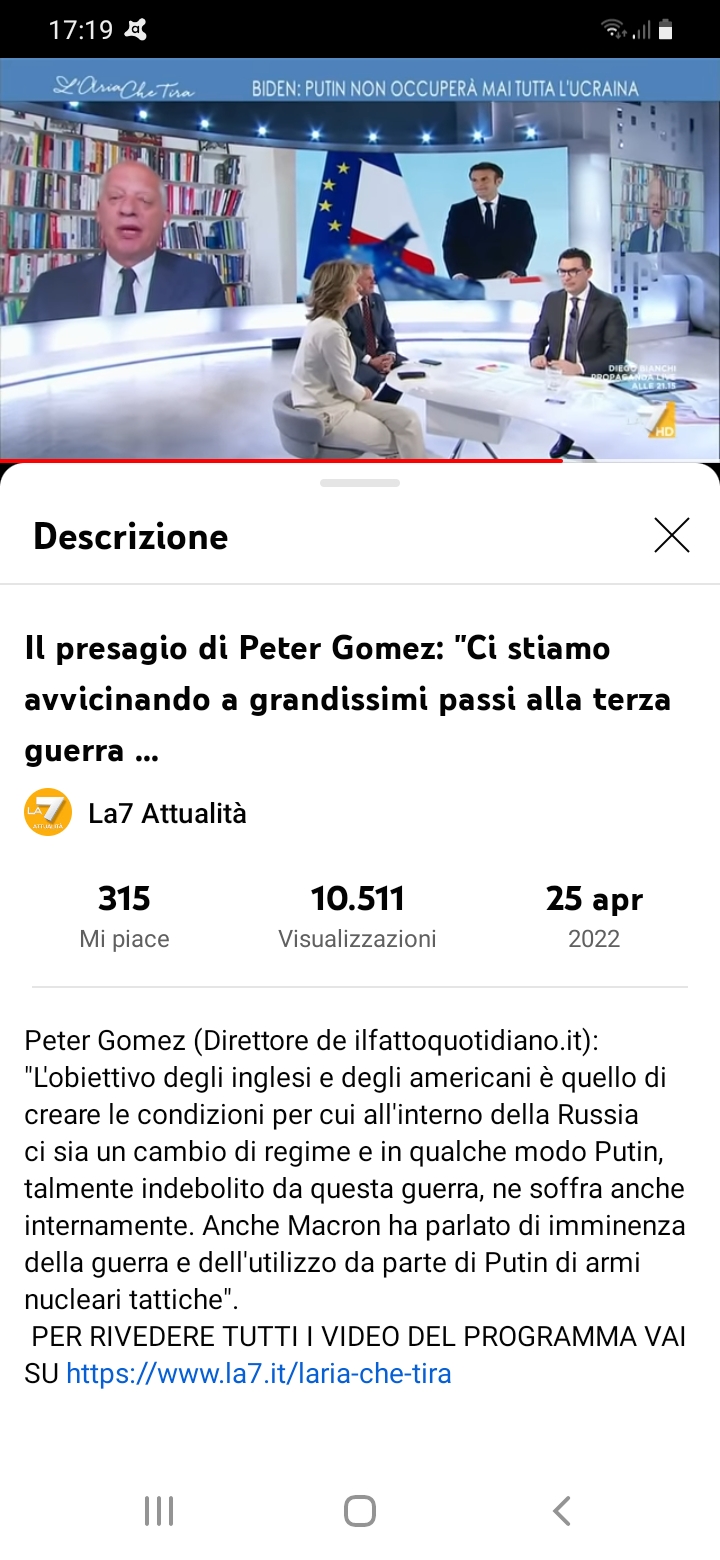The image size is (720, 1560).
Task: Open the recent apps view
Action: (x=159, y=1511)
